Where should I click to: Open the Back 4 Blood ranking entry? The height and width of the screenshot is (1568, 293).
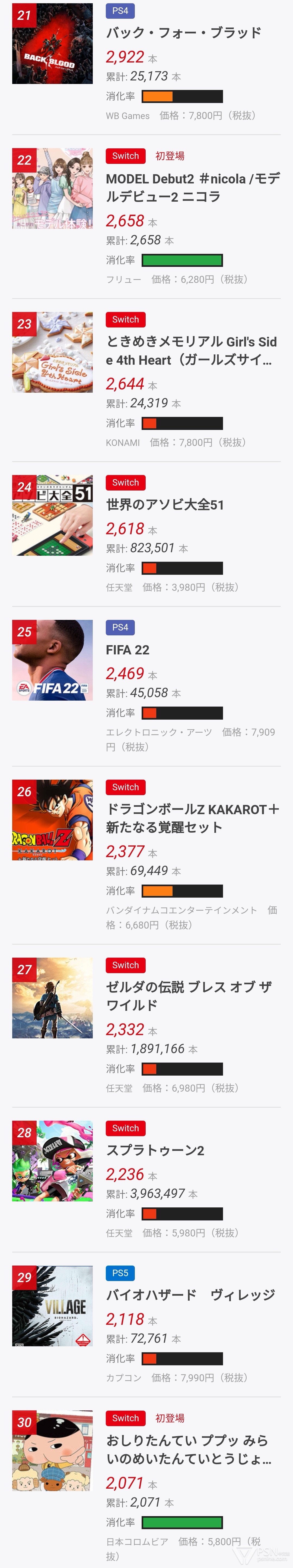pos(184,33)
